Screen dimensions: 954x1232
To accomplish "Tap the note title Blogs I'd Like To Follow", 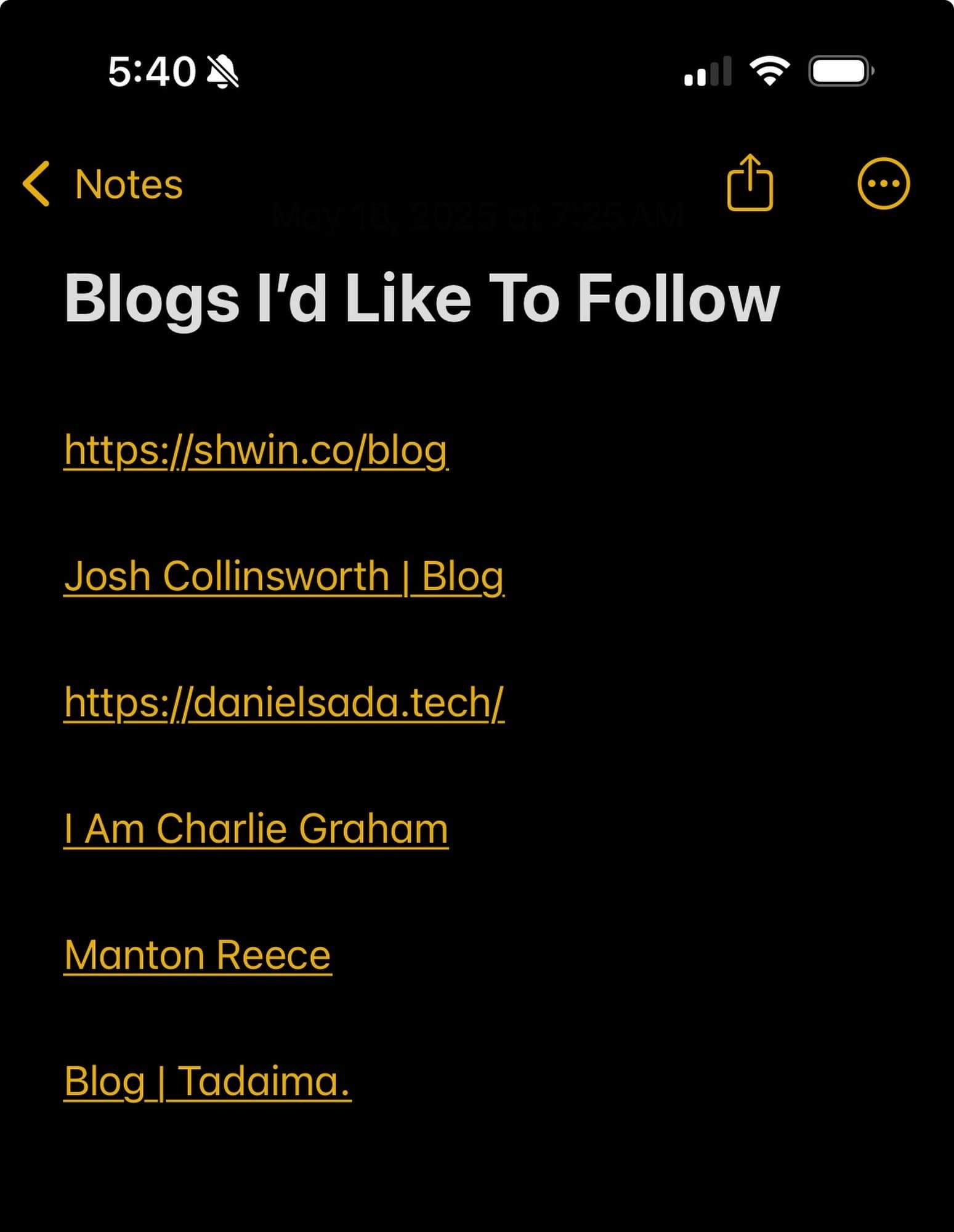I will point(422,300).
